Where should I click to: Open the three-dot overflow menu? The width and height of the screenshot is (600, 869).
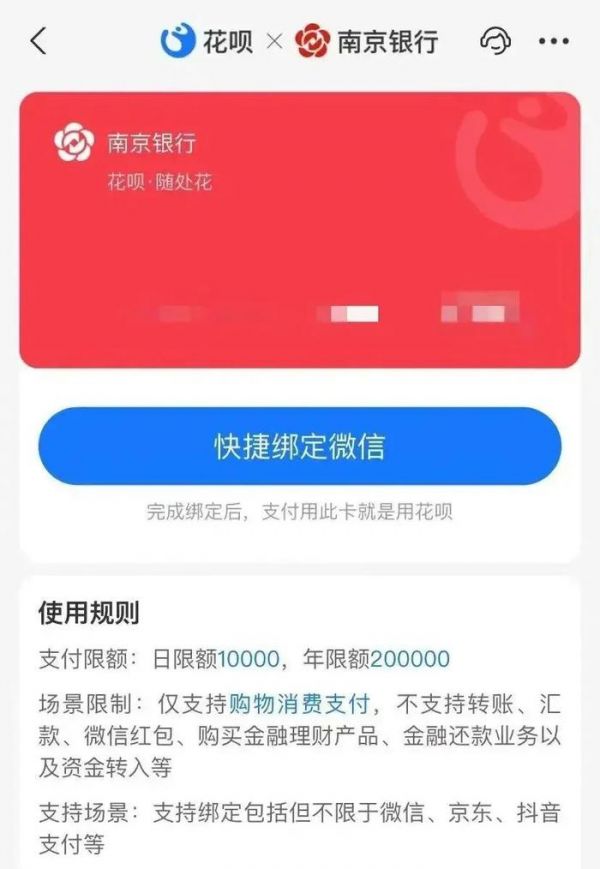click(553, 42)
